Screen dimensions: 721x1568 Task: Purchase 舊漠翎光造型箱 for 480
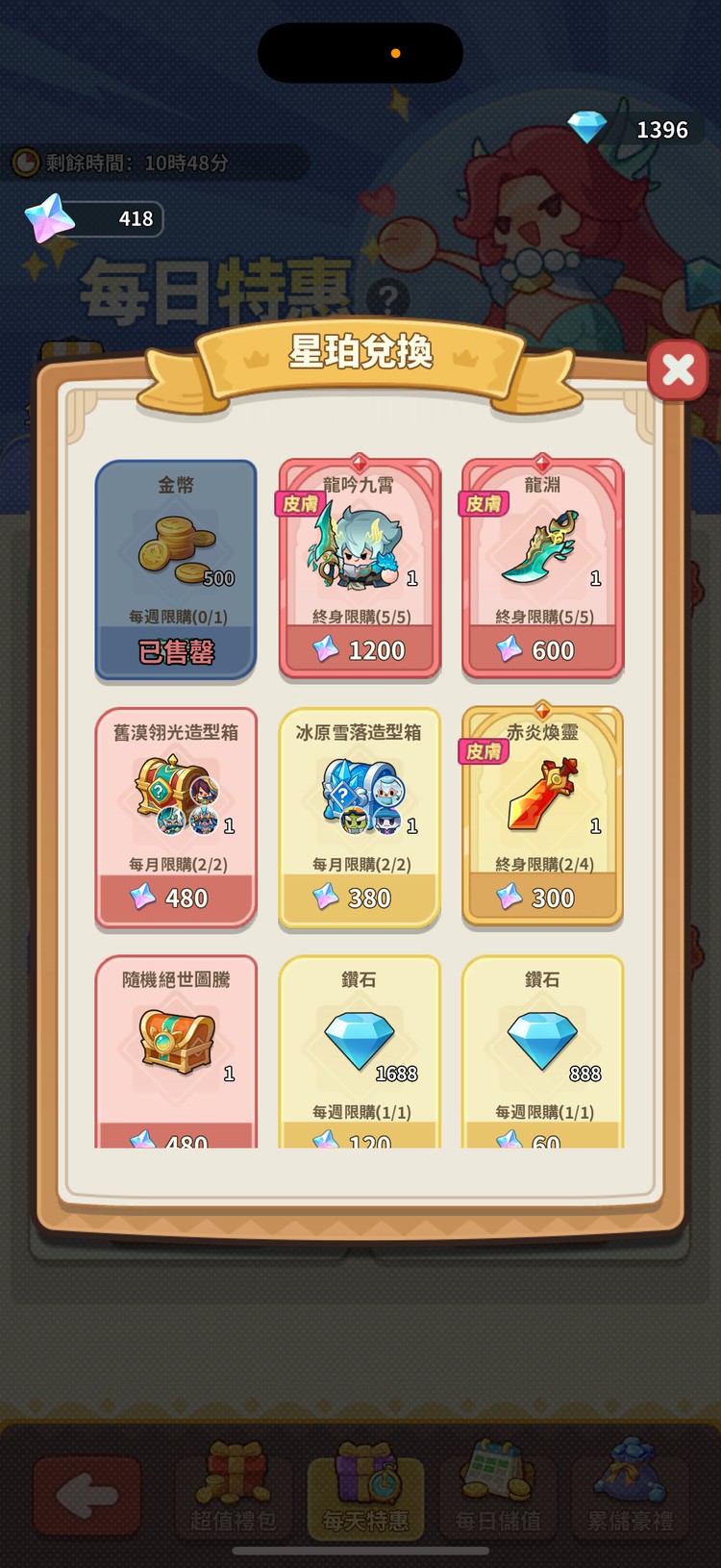176,898
